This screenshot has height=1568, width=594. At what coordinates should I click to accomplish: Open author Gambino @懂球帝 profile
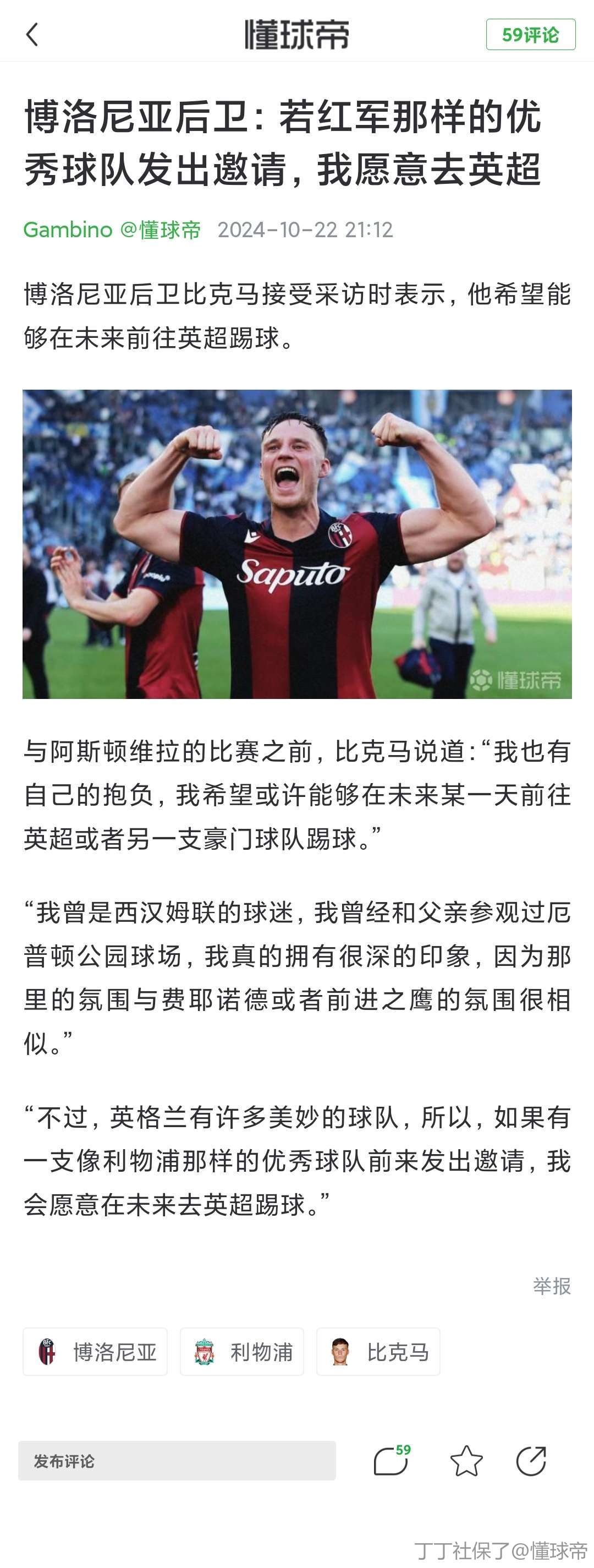112,230
